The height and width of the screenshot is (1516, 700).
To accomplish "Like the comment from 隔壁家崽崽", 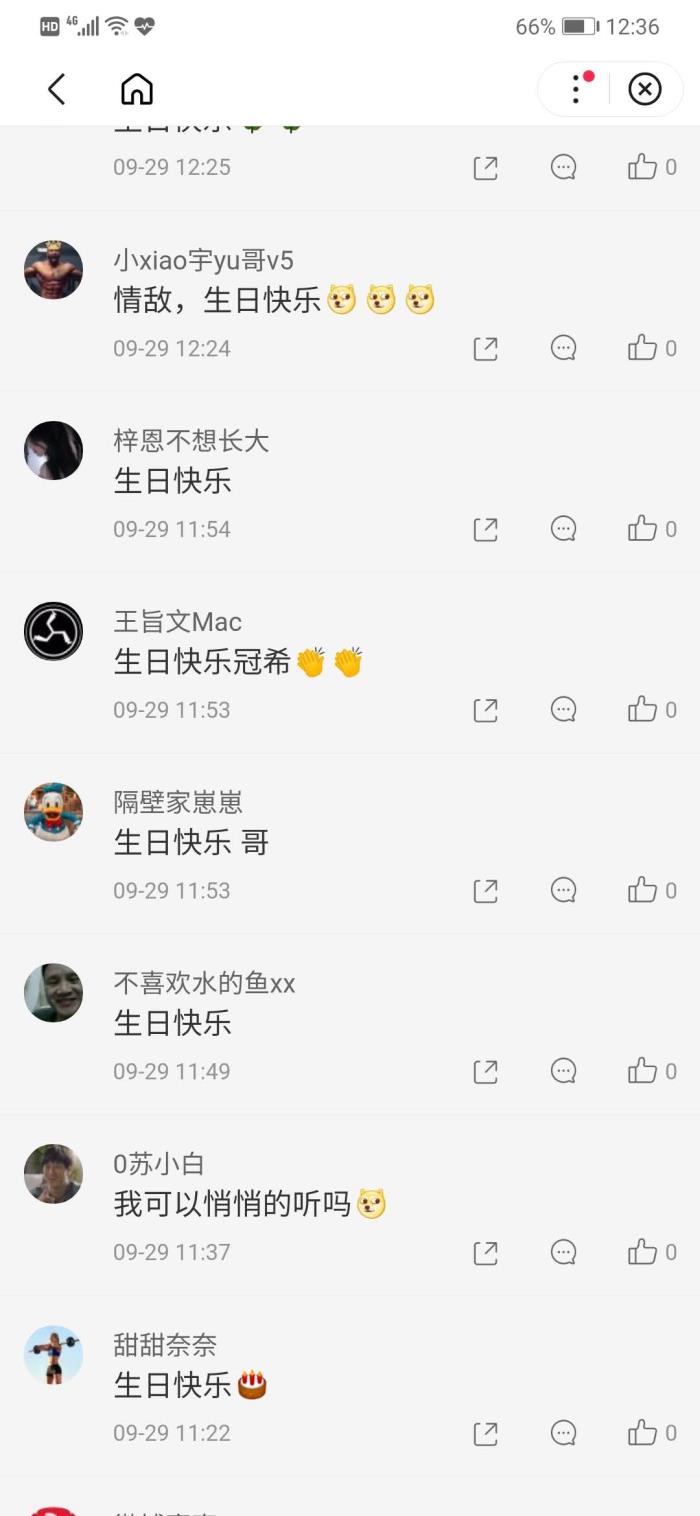I will pos(643,891).
